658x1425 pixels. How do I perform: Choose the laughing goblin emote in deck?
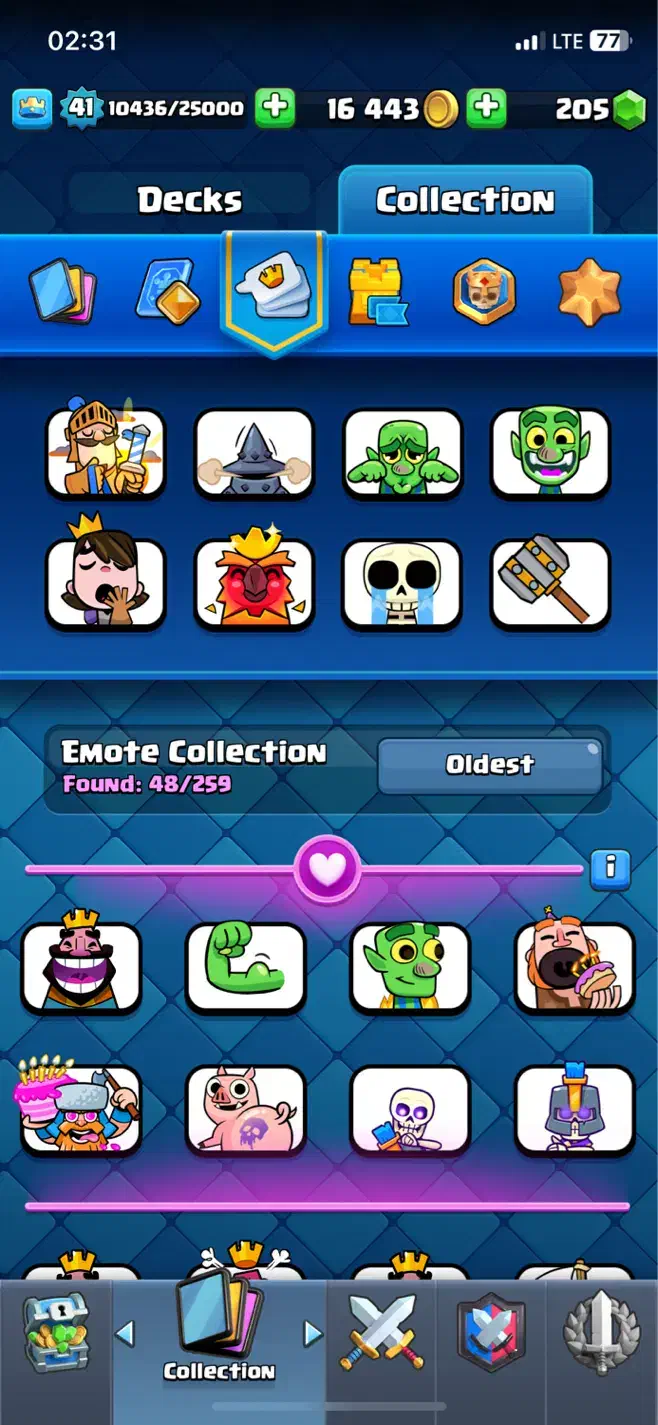tap(550, 452)
